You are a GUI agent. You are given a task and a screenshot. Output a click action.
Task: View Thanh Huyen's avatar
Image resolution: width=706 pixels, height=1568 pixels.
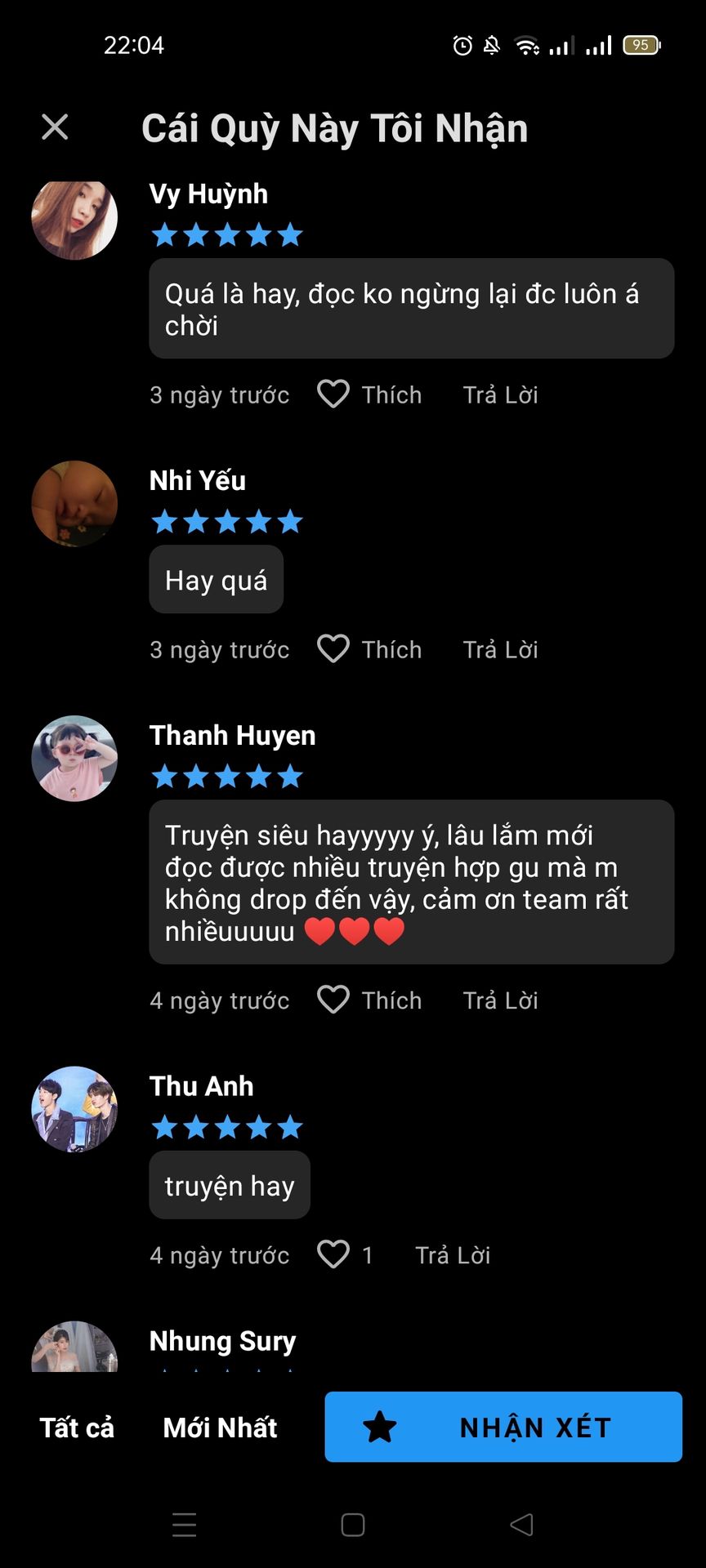tap(74, 759)
